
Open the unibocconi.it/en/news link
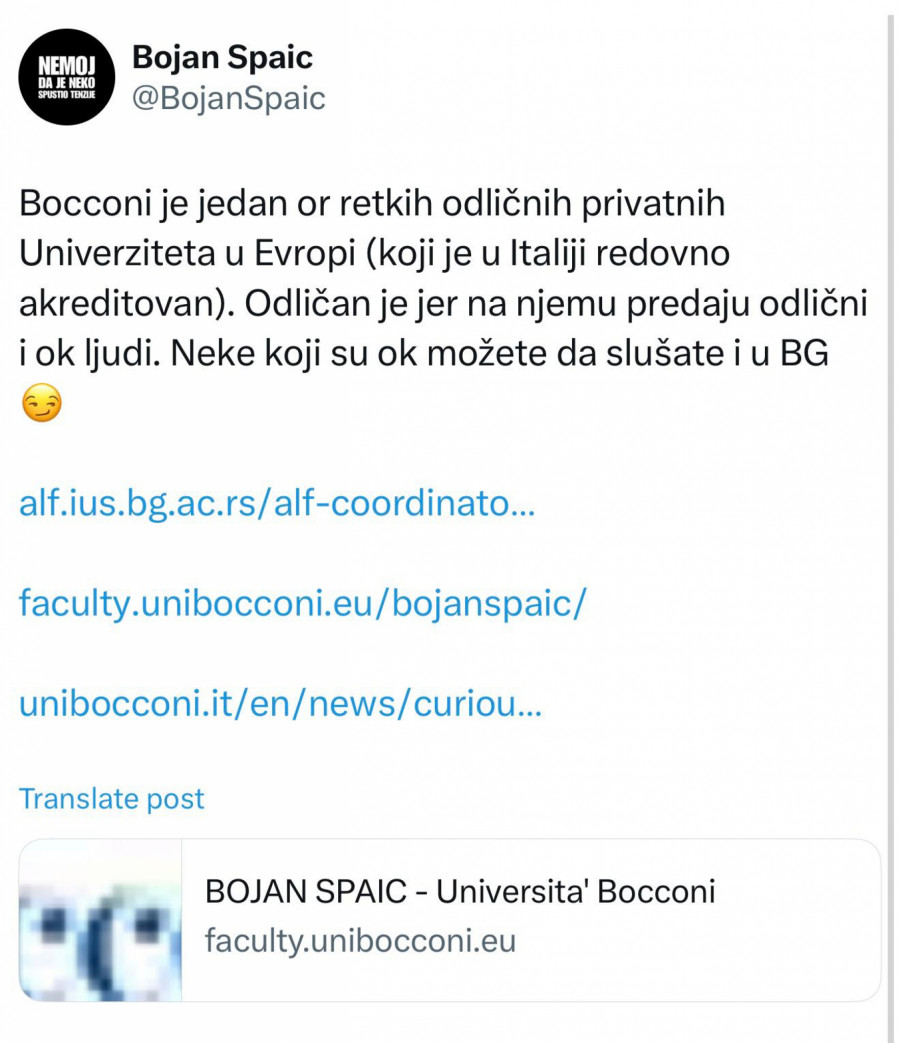280,706
